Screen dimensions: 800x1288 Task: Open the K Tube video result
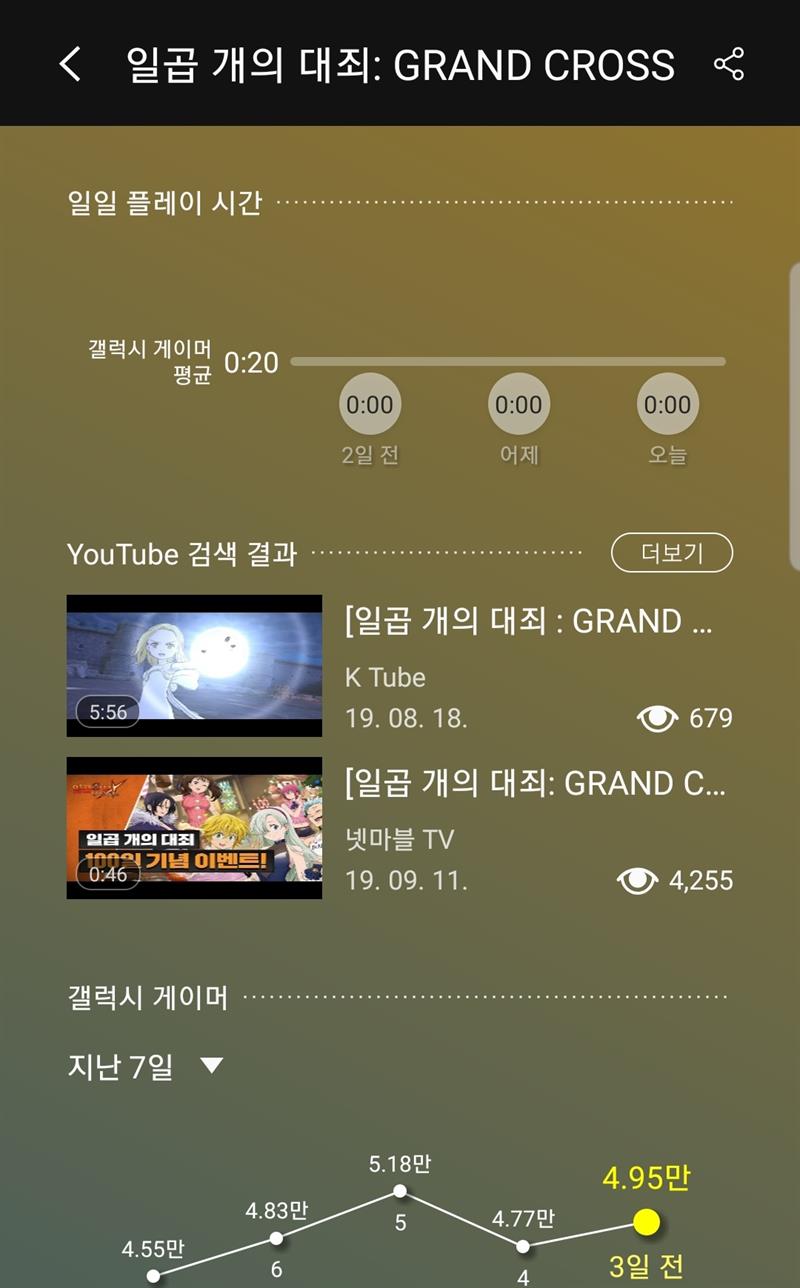[195, 666]
